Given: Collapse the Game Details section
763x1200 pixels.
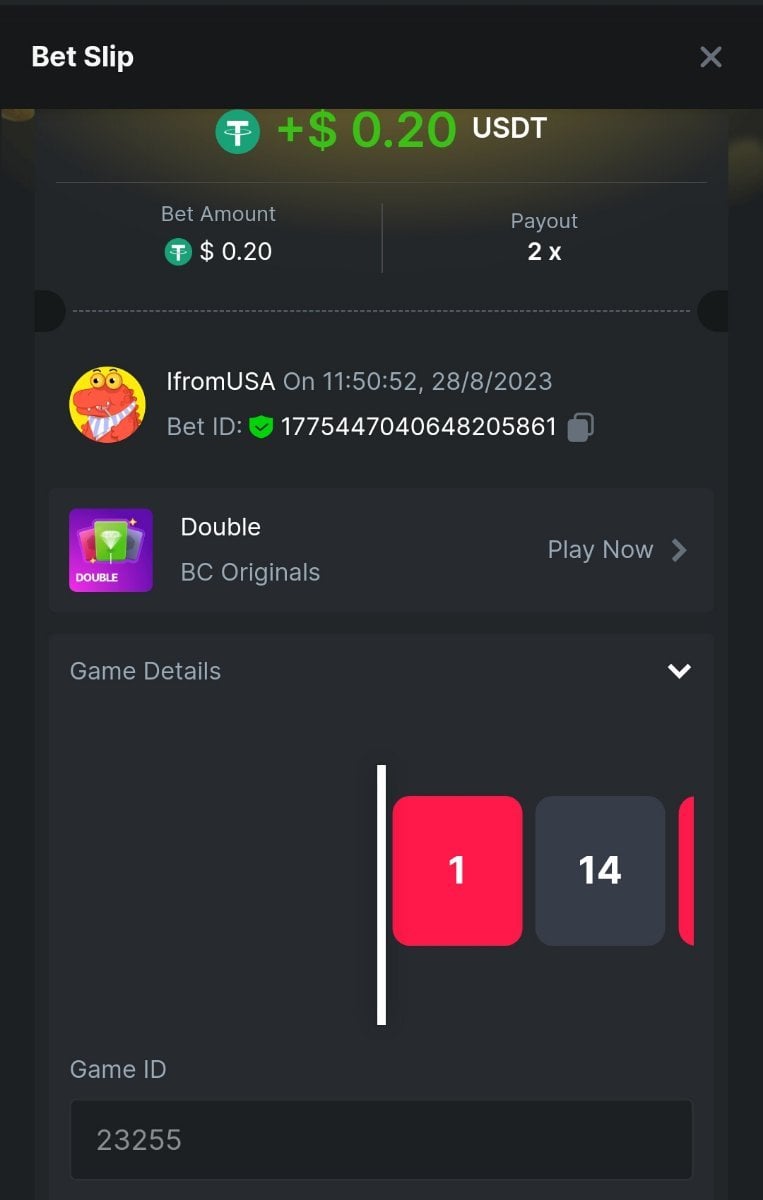Looking at the screenshot, I should coord(679,671).
